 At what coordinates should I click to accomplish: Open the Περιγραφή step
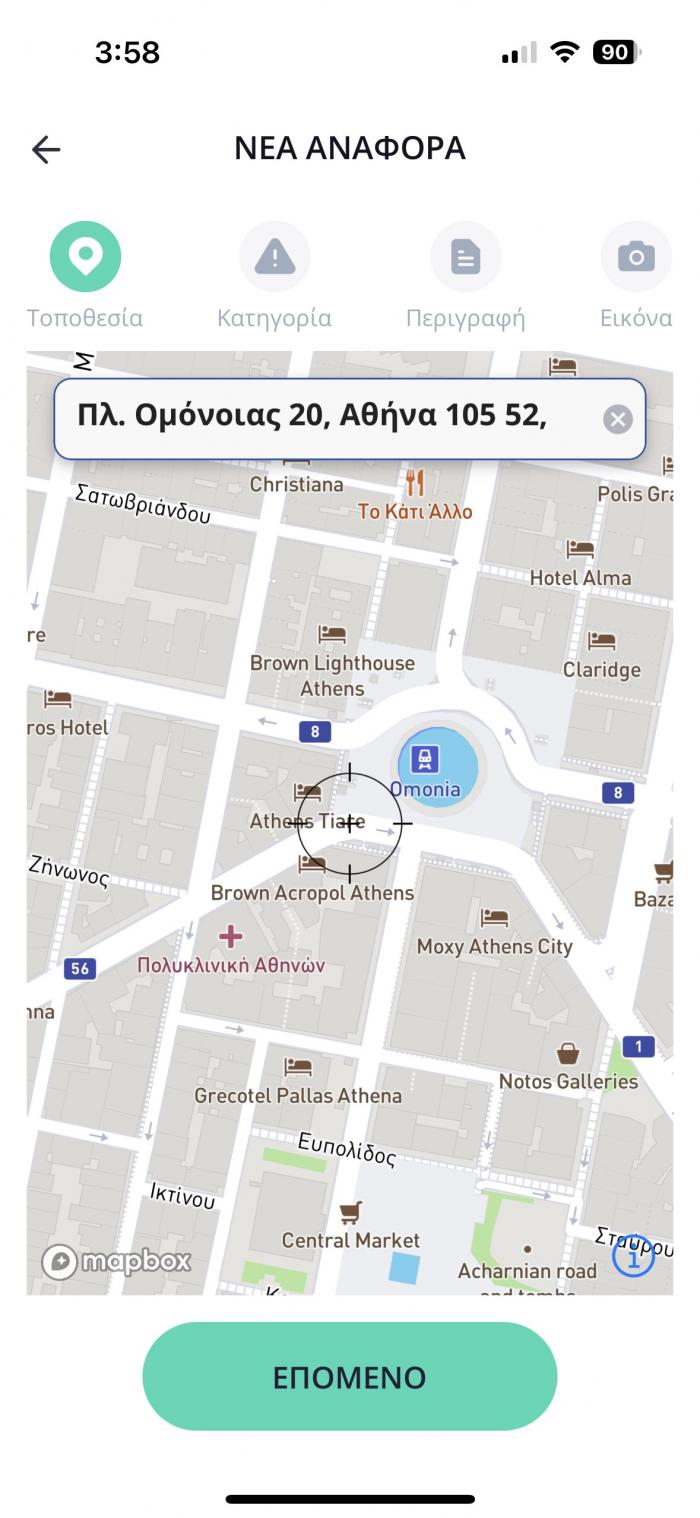coord(465,258)
